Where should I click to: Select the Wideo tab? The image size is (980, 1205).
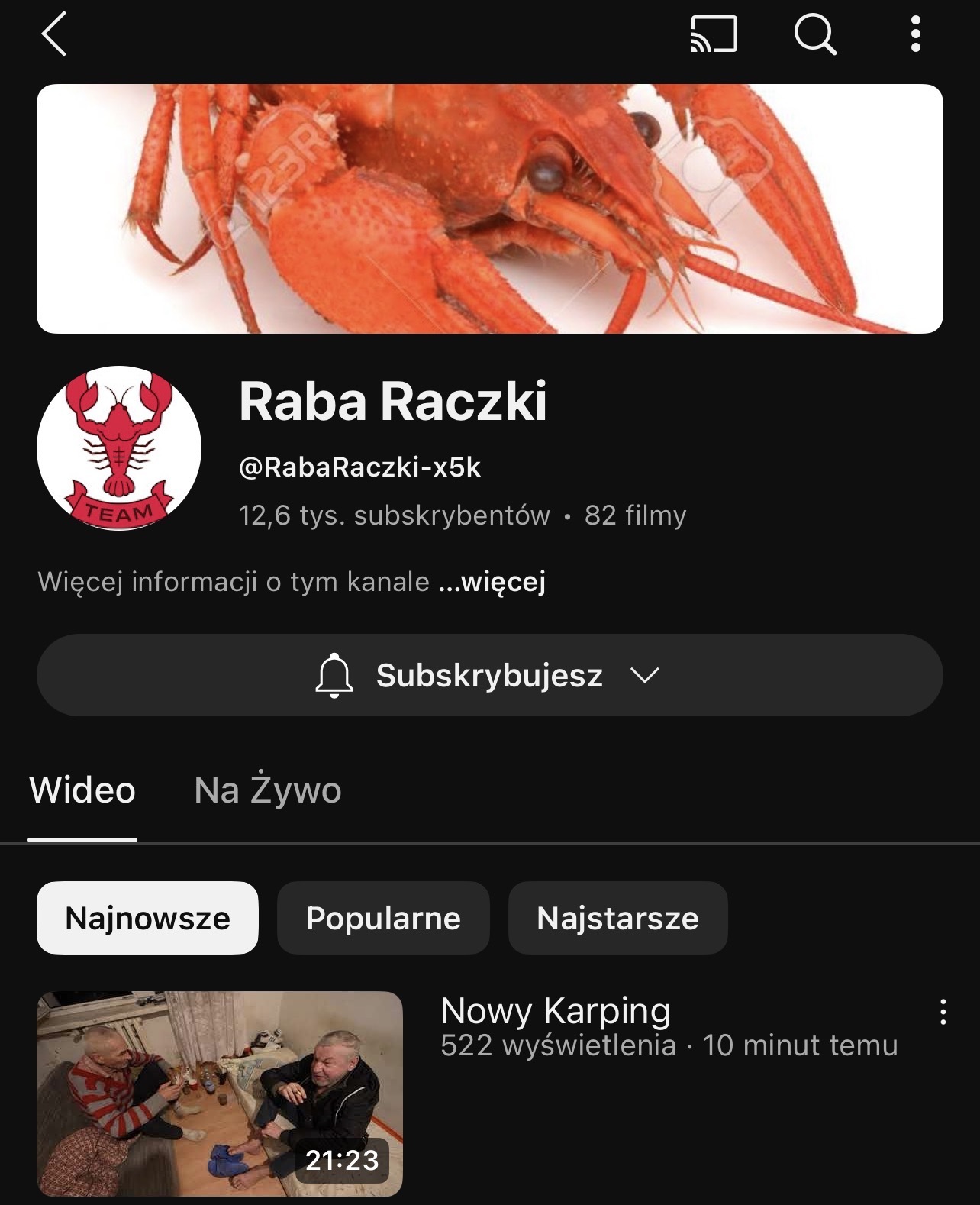point(82,790)
